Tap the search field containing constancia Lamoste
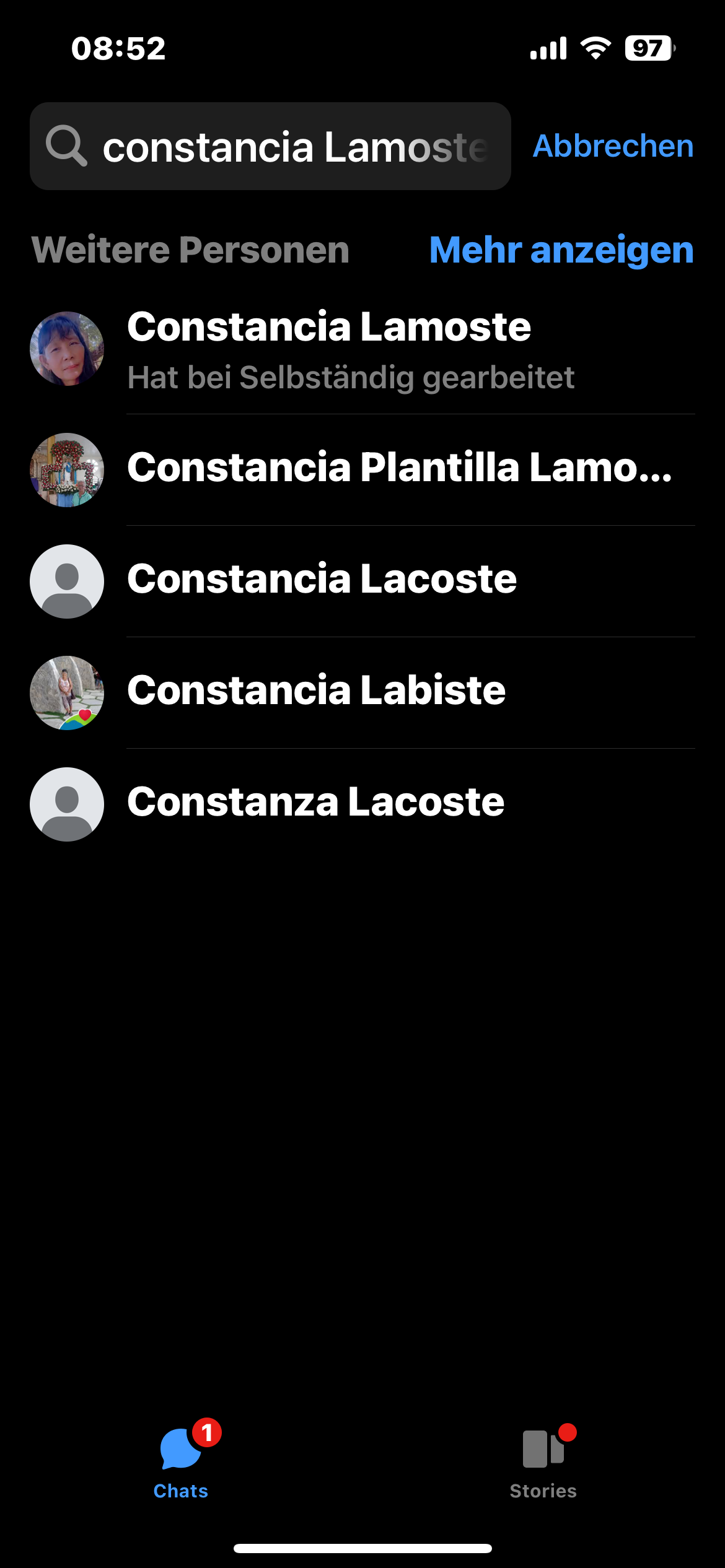The width and height of the screenshot is (725, 1568). [x=270, y=146]
